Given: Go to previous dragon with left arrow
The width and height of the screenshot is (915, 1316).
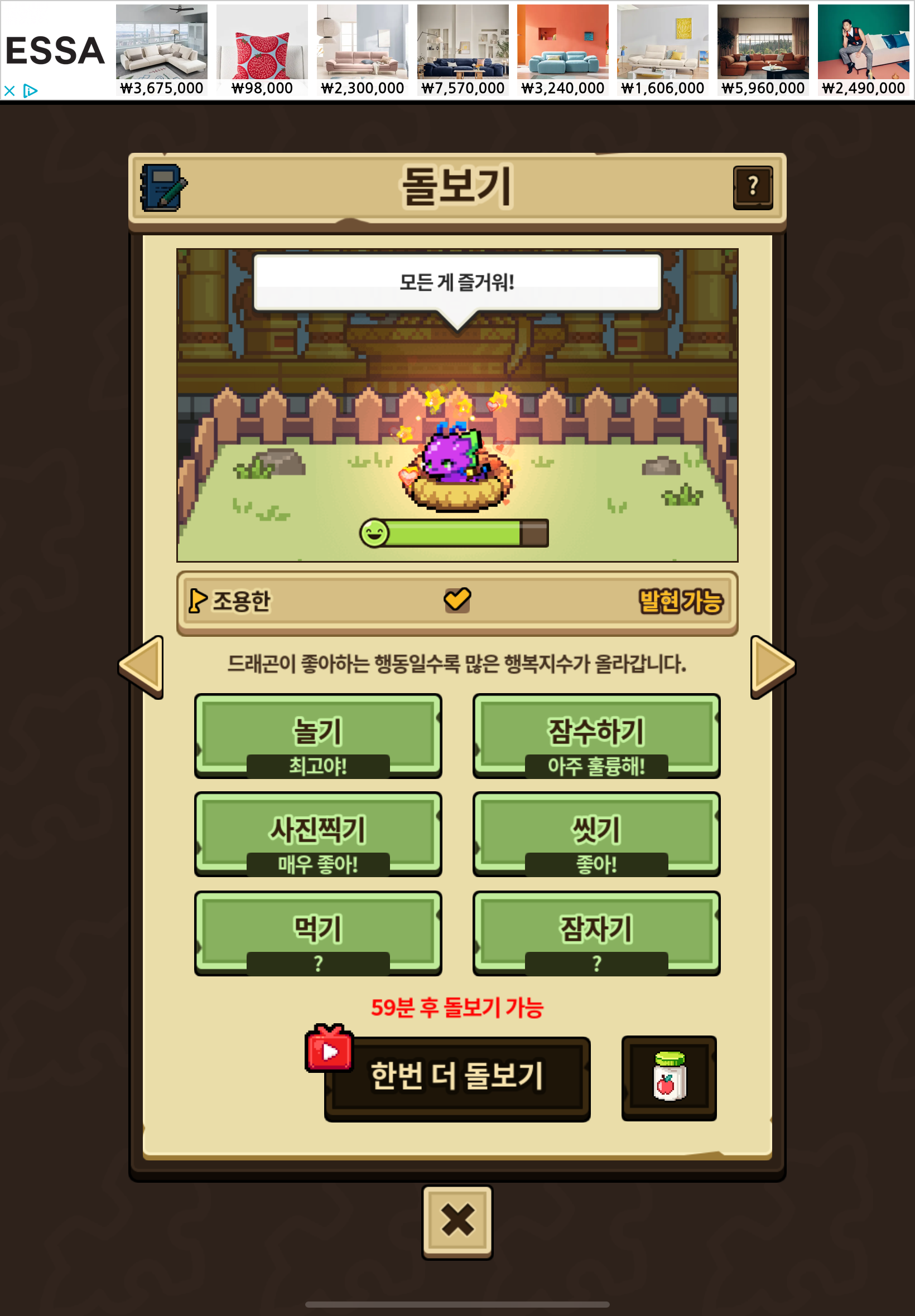Looking at the screenshot, I should point(142,666).
